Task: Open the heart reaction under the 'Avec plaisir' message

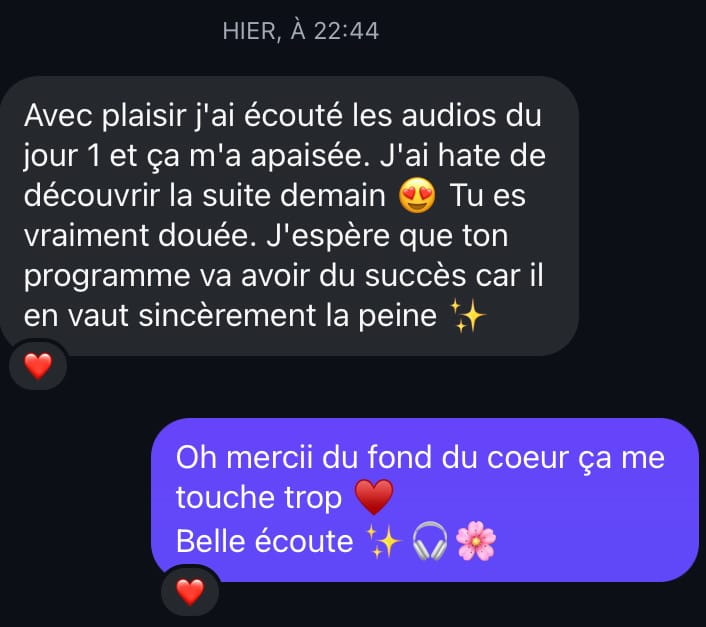Action: coord(37,367)
